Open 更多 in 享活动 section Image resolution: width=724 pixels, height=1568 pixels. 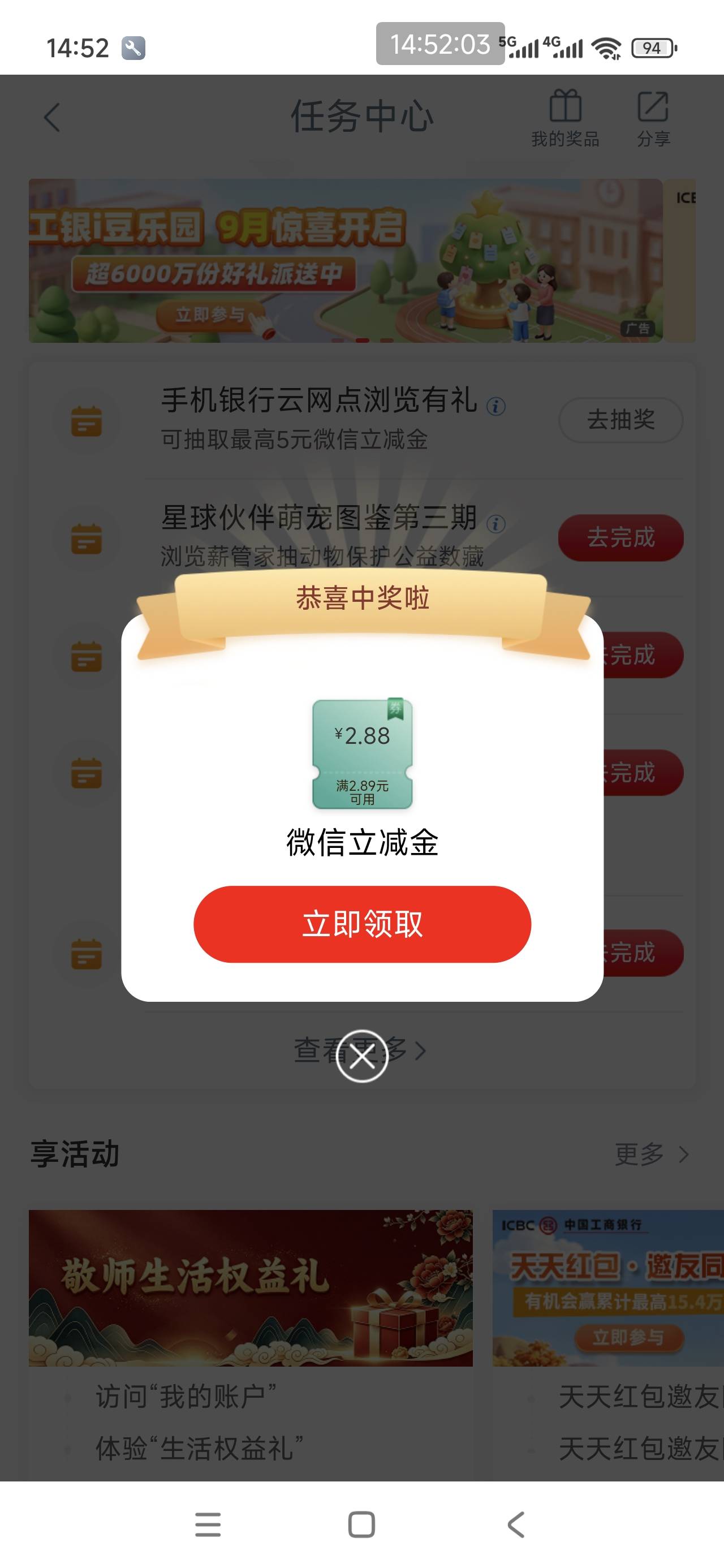pos(652,1154)
